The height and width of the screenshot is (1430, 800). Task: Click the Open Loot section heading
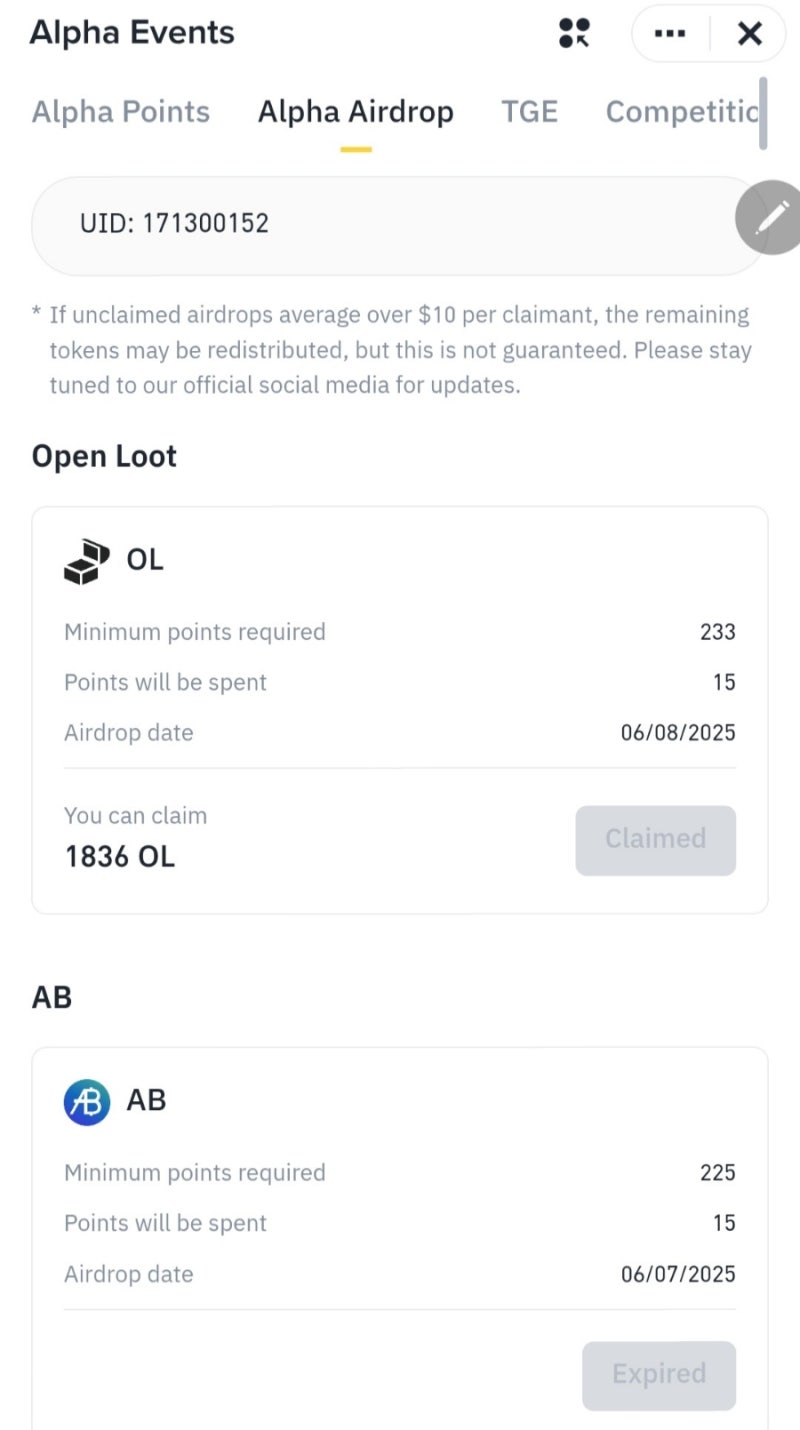(104, 456)
